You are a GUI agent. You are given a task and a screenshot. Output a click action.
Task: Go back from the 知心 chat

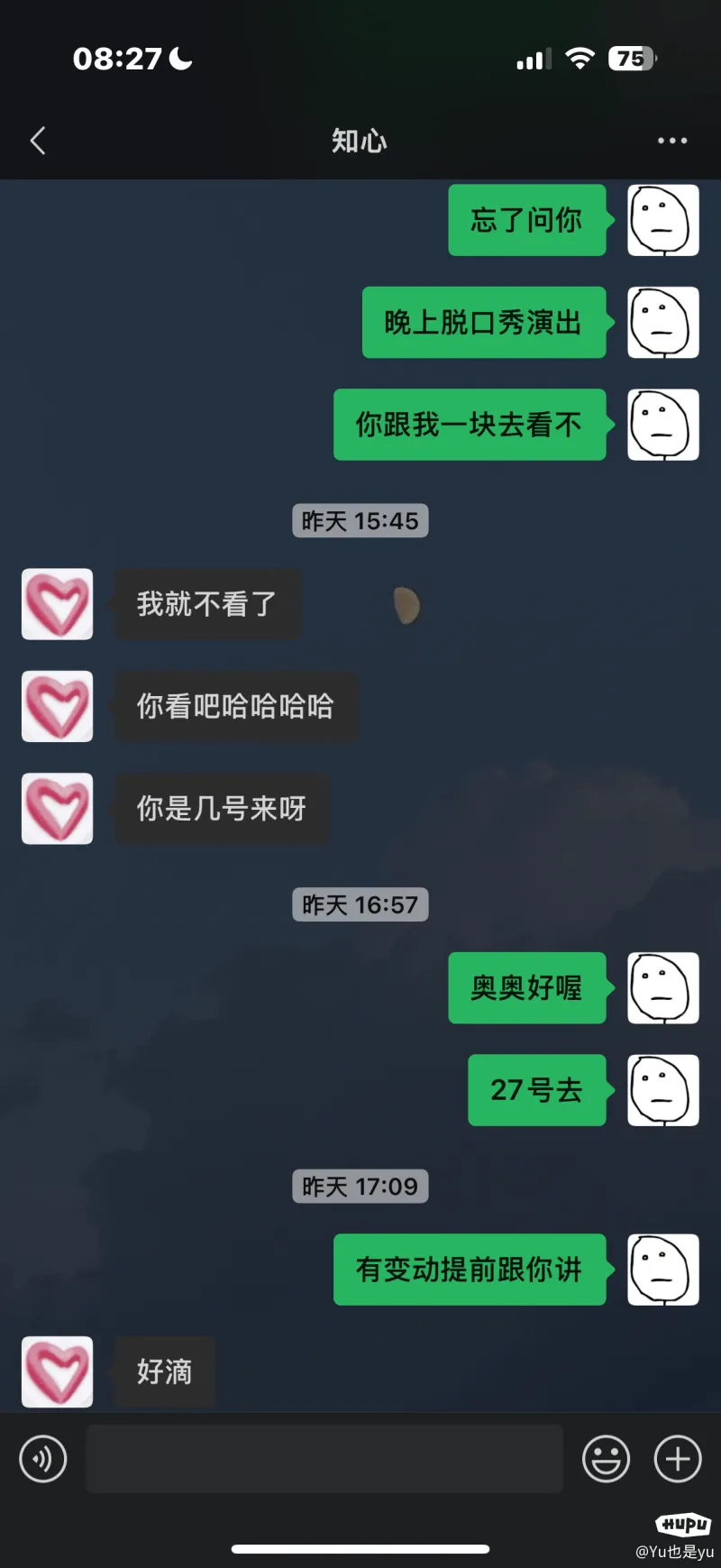tap(38, 141)
